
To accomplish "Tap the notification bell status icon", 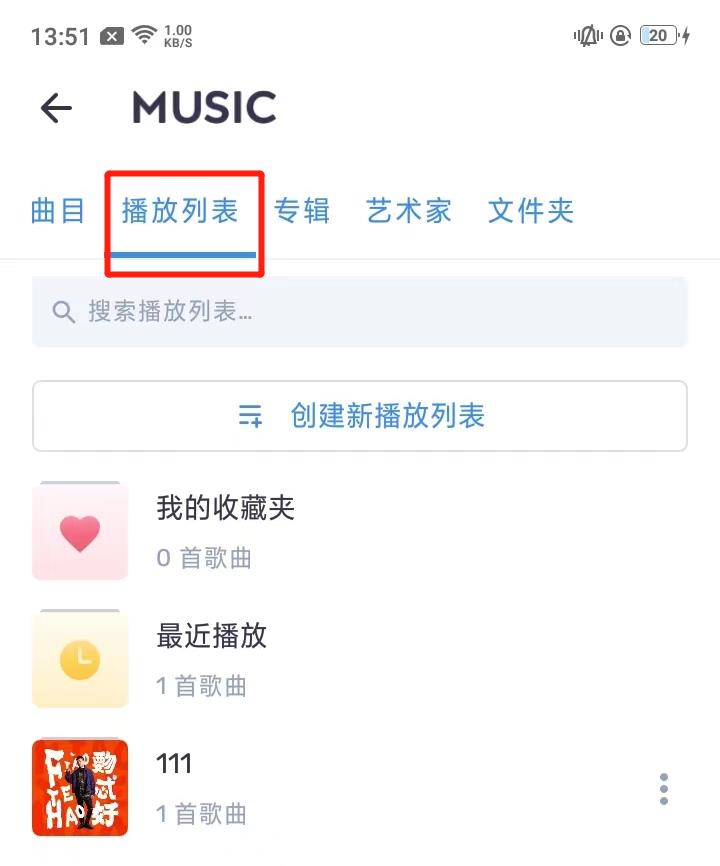I will 620,33.
